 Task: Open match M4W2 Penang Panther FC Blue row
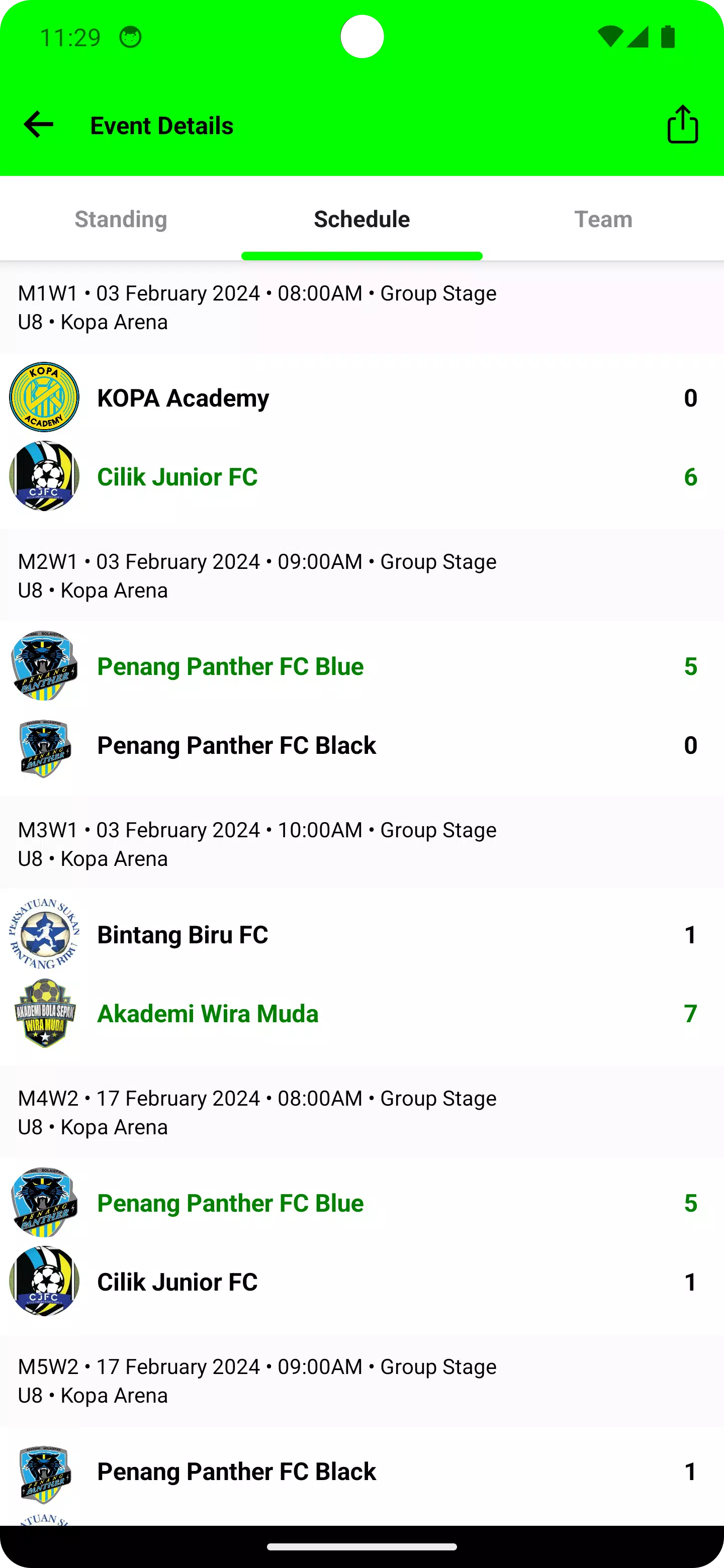tap(361, 1203)
